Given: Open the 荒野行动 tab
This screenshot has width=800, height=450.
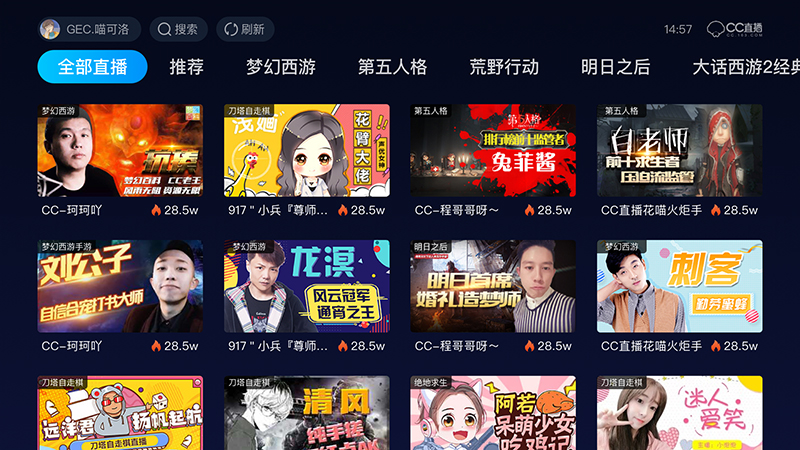Looking at the screenshot, I should (x=504, y=67).
